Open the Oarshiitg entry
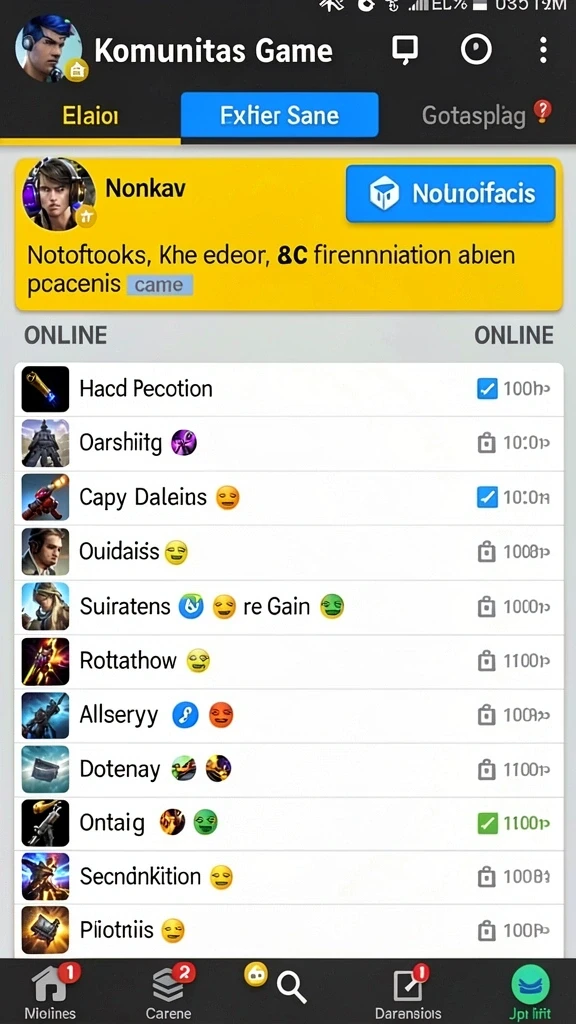 click(x=289, y=443)
